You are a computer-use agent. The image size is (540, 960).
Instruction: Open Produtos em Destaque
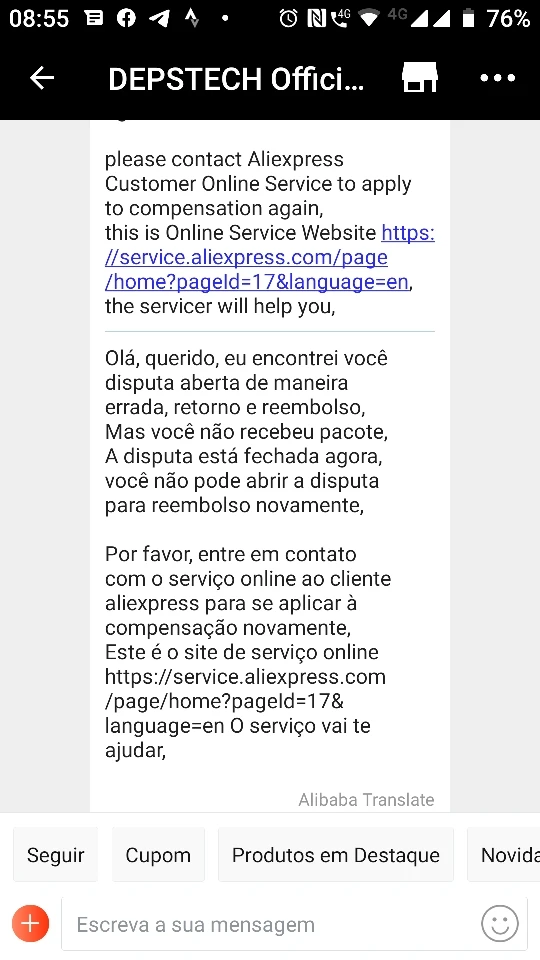tap(336, 855)
